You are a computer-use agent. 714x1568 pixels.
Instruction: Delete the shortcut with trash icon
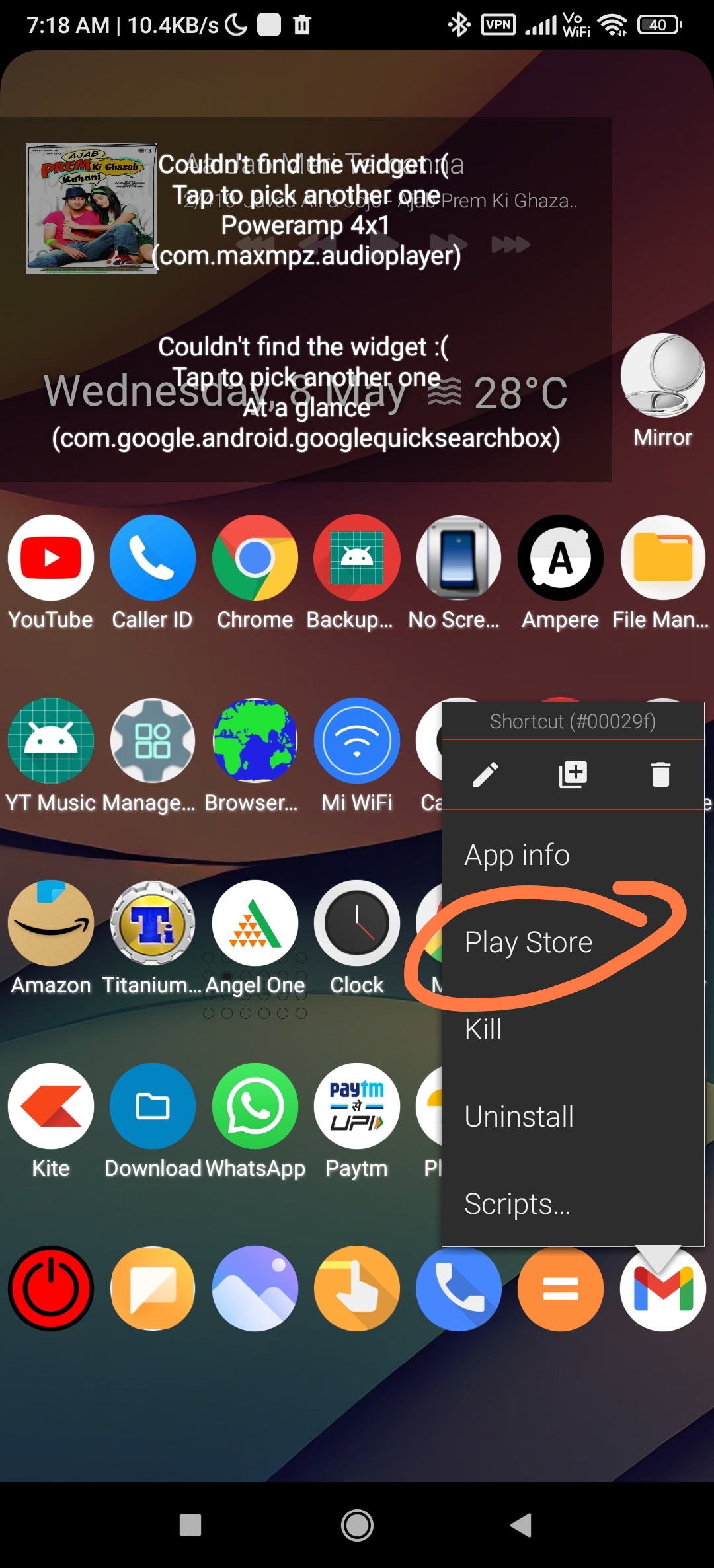[660, 774]
